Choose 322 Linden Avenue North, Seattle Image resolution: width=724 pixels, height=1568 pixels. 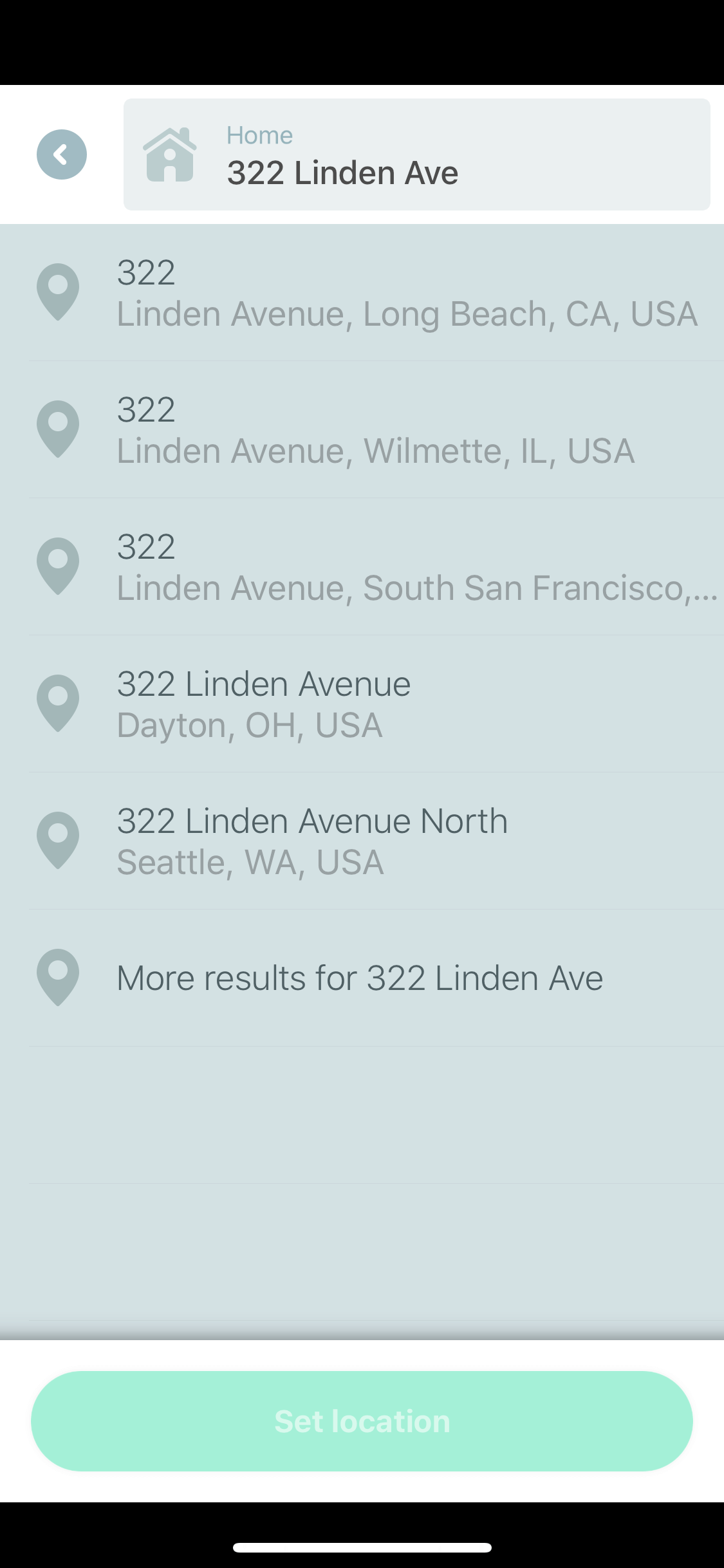[362, 841]
